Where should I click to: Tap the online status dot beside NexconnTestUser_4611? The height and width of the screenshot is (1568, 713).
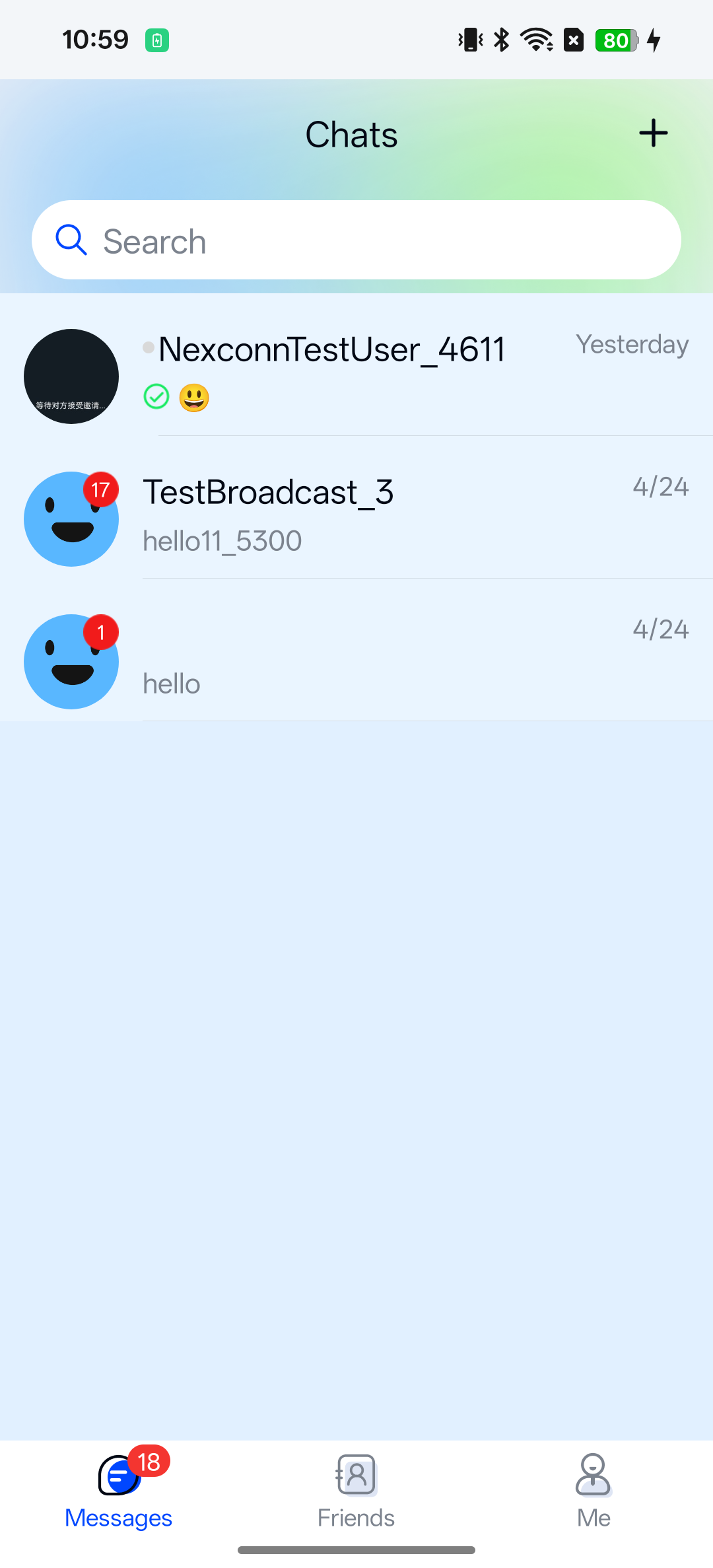(x=147, y=349)
